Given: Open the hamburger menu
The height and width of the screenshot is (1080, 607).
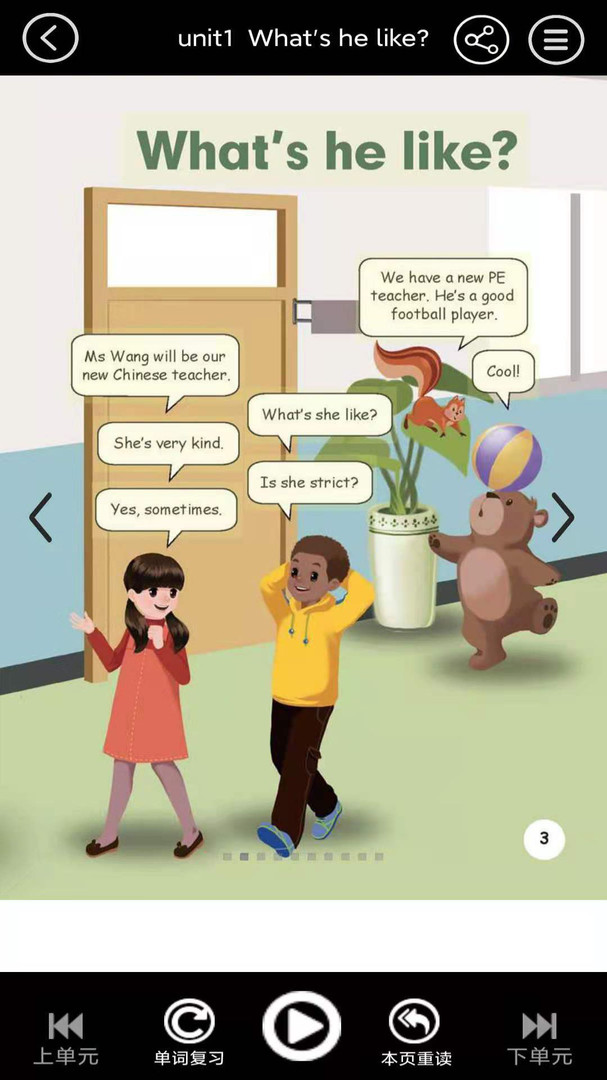Looking at the screenshot, I should click(556, 39).
